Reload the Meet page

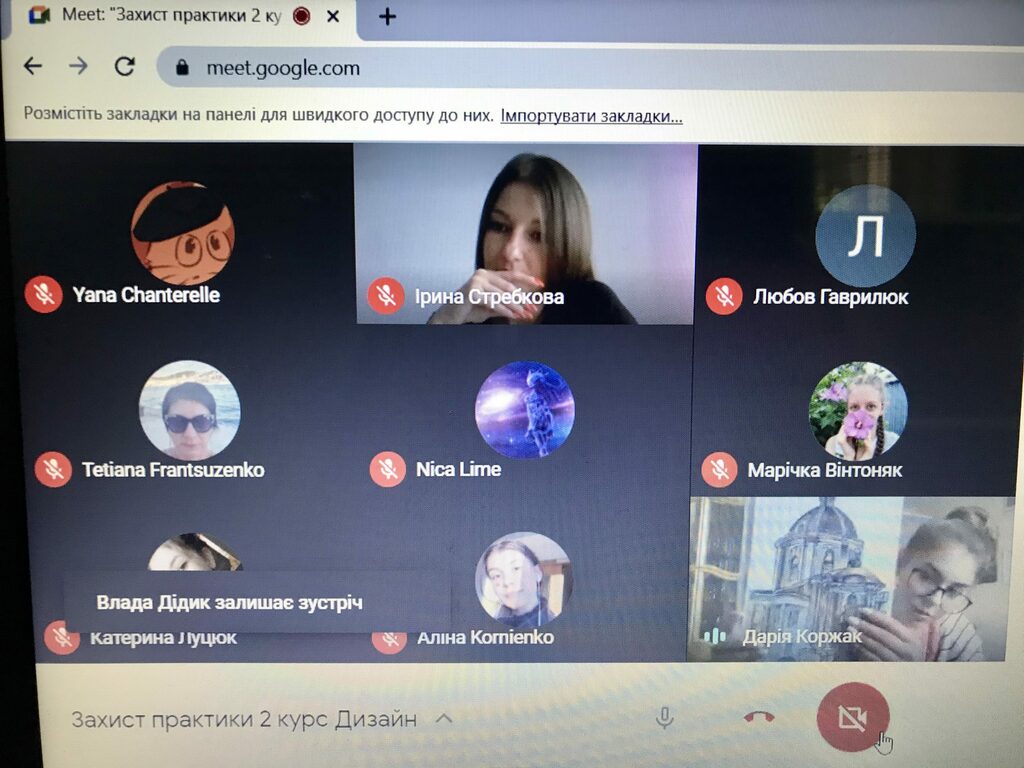pyautogui.click(x=124, y=67)
